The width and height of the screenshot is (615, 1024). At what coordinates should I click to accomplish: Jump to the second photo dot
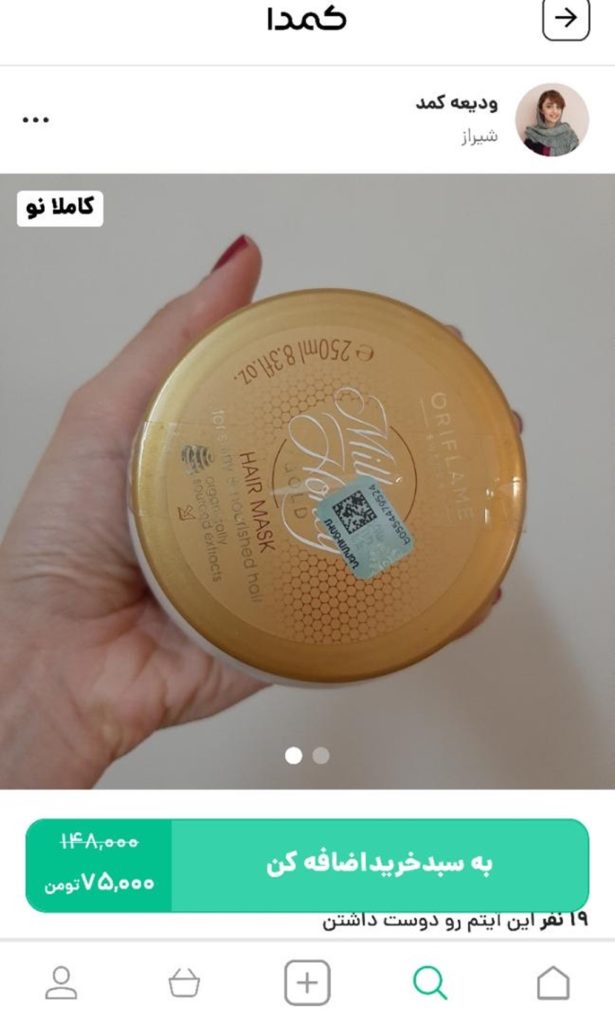321,756
